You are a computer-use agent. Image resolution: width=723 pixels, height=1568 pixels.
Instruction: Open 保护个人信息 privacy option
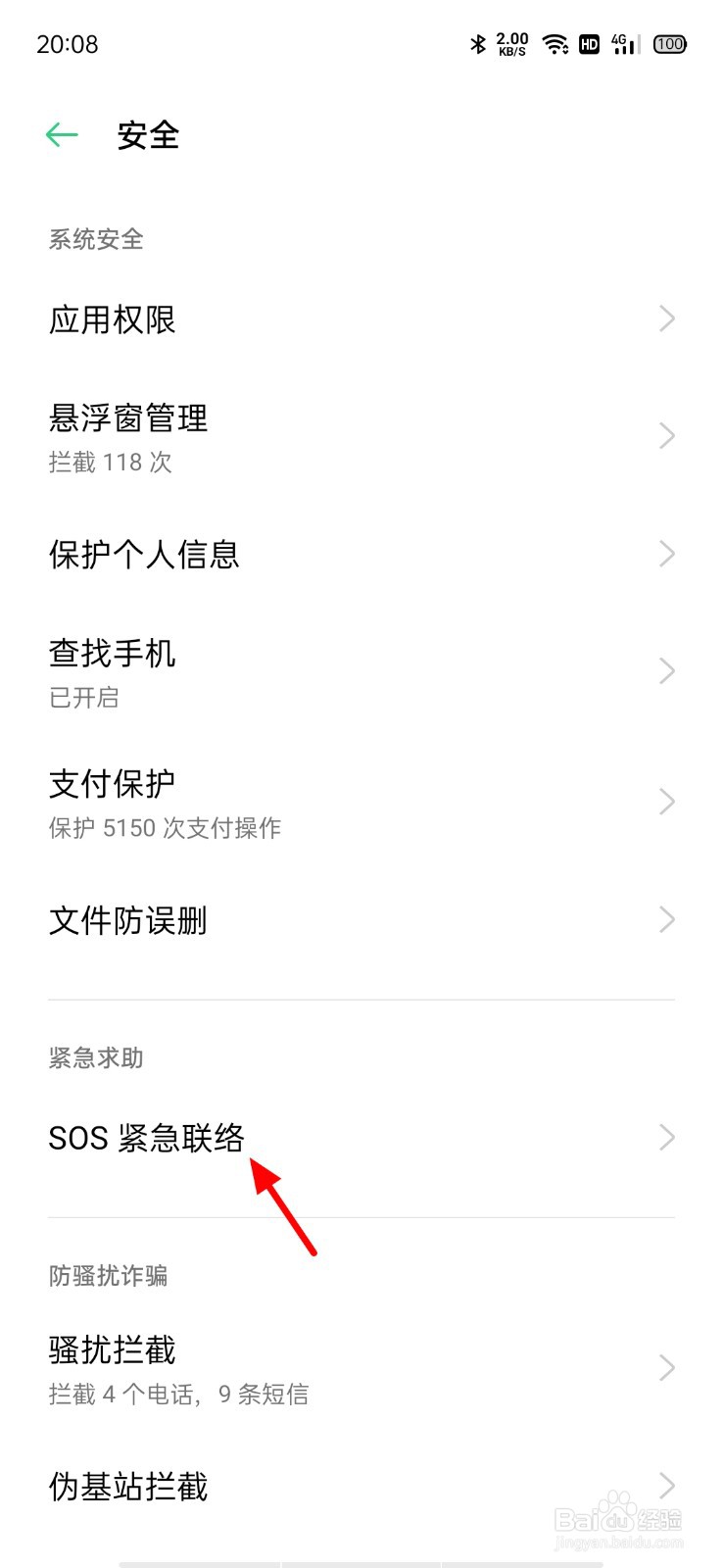pos(147,555)
